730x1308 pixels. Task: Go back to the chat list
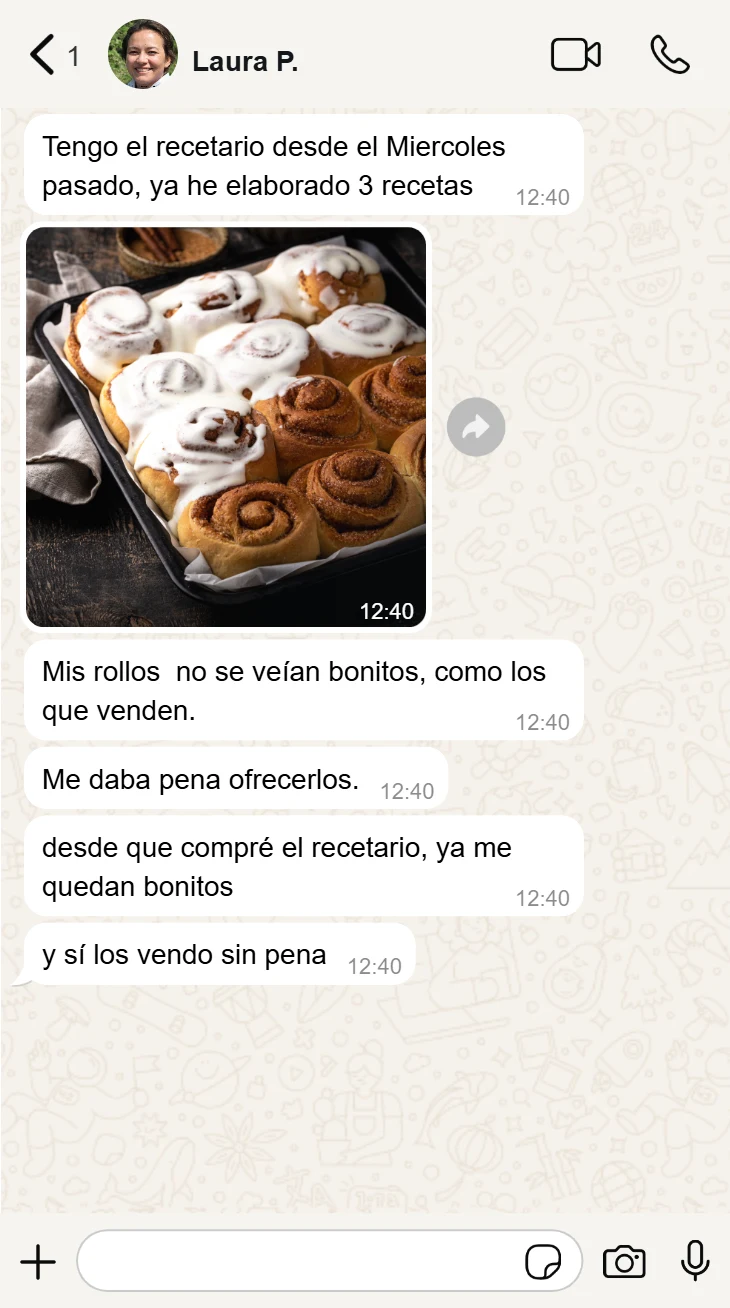tap(43, 55)
